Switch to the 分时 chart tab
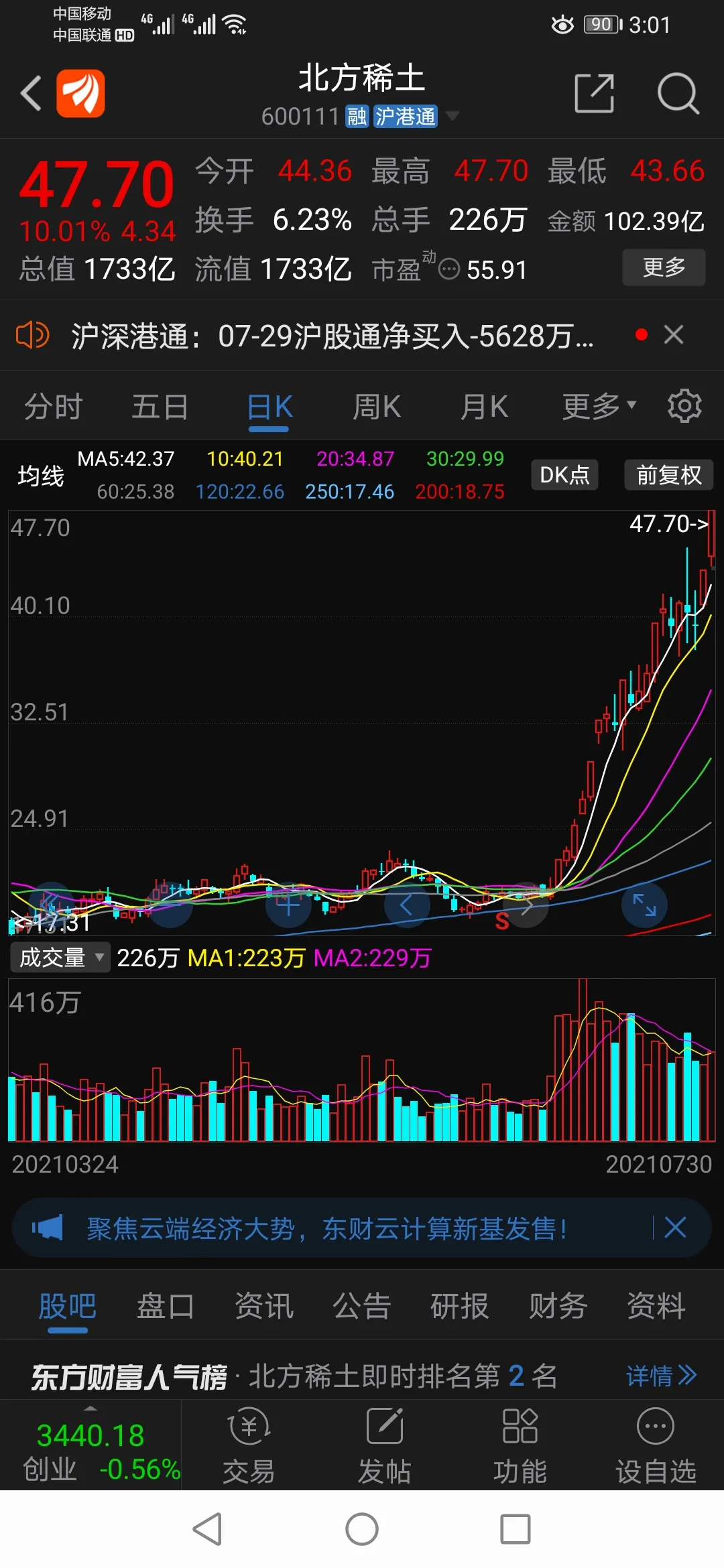This screenshot has width=724, height=1568. tap(53, 407)
